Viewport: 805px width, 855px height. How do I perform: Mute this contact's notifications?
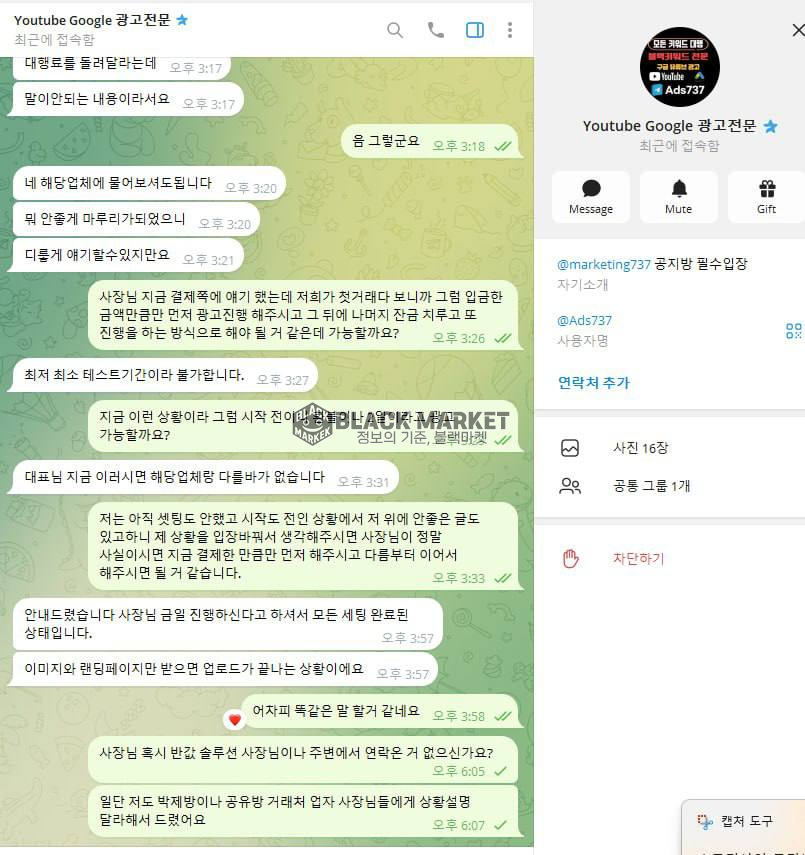coord(678,196)
